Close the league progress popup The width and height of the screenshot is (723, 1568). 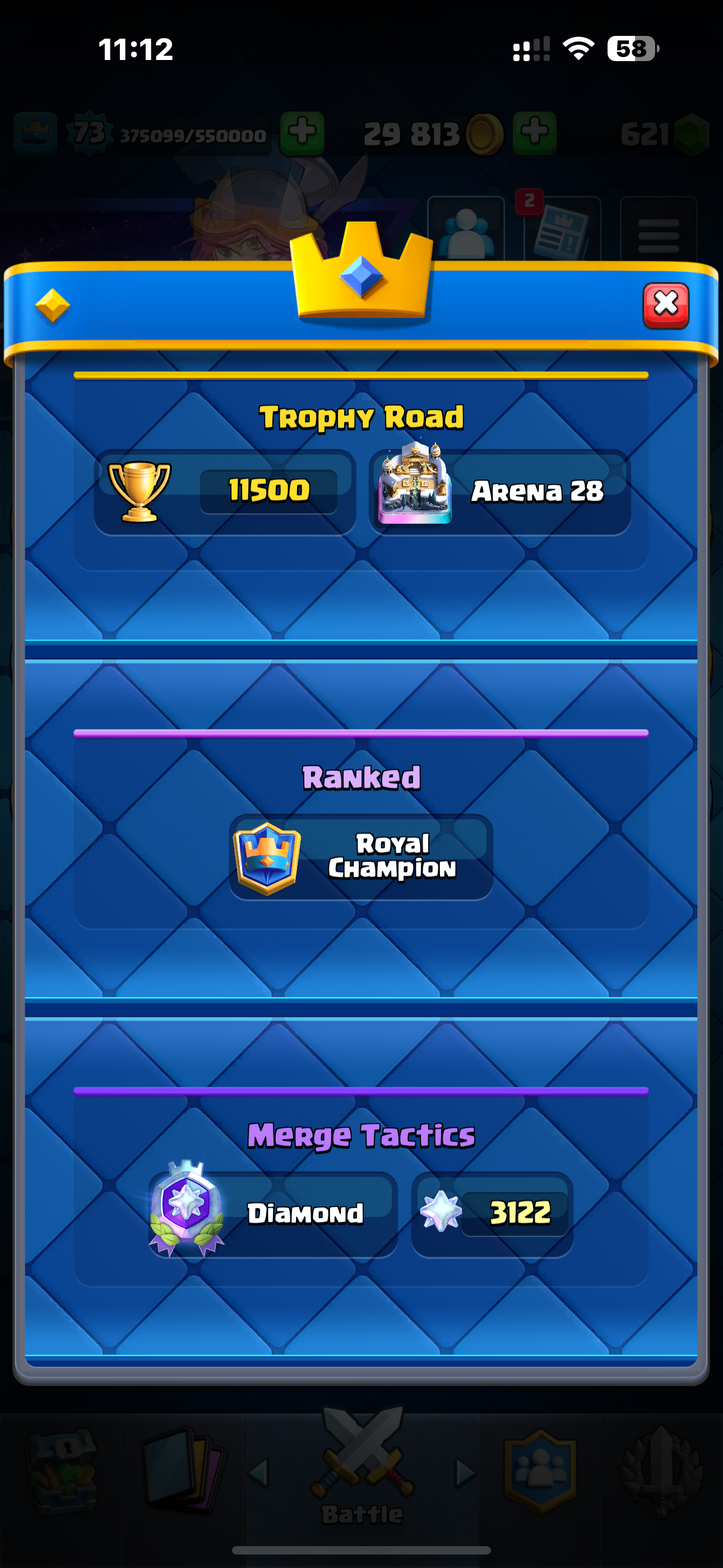tap(666, 305)
